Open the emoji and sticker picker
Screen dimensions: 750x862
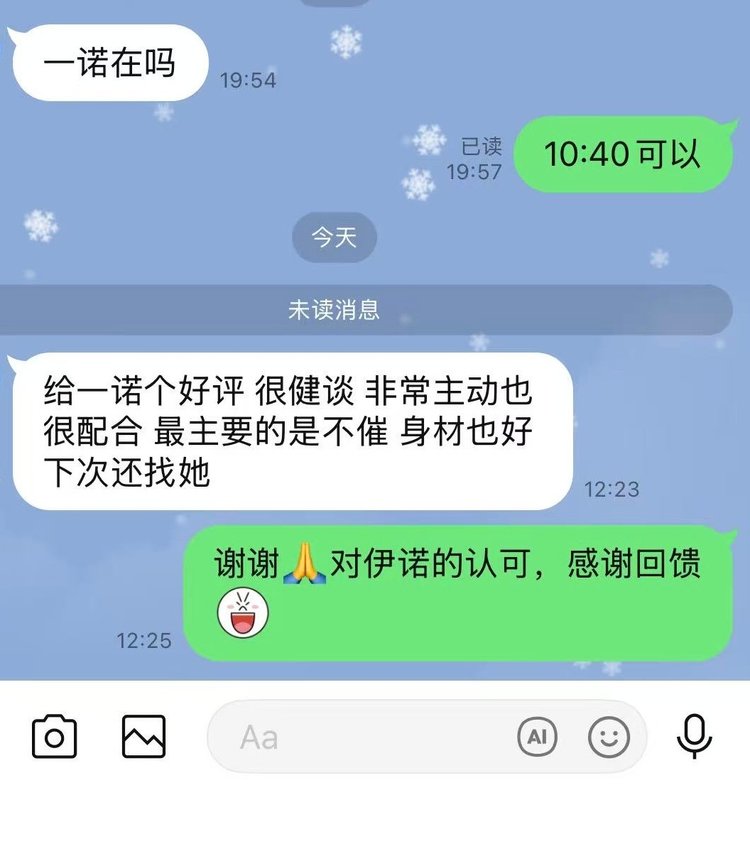coord(609,738)
